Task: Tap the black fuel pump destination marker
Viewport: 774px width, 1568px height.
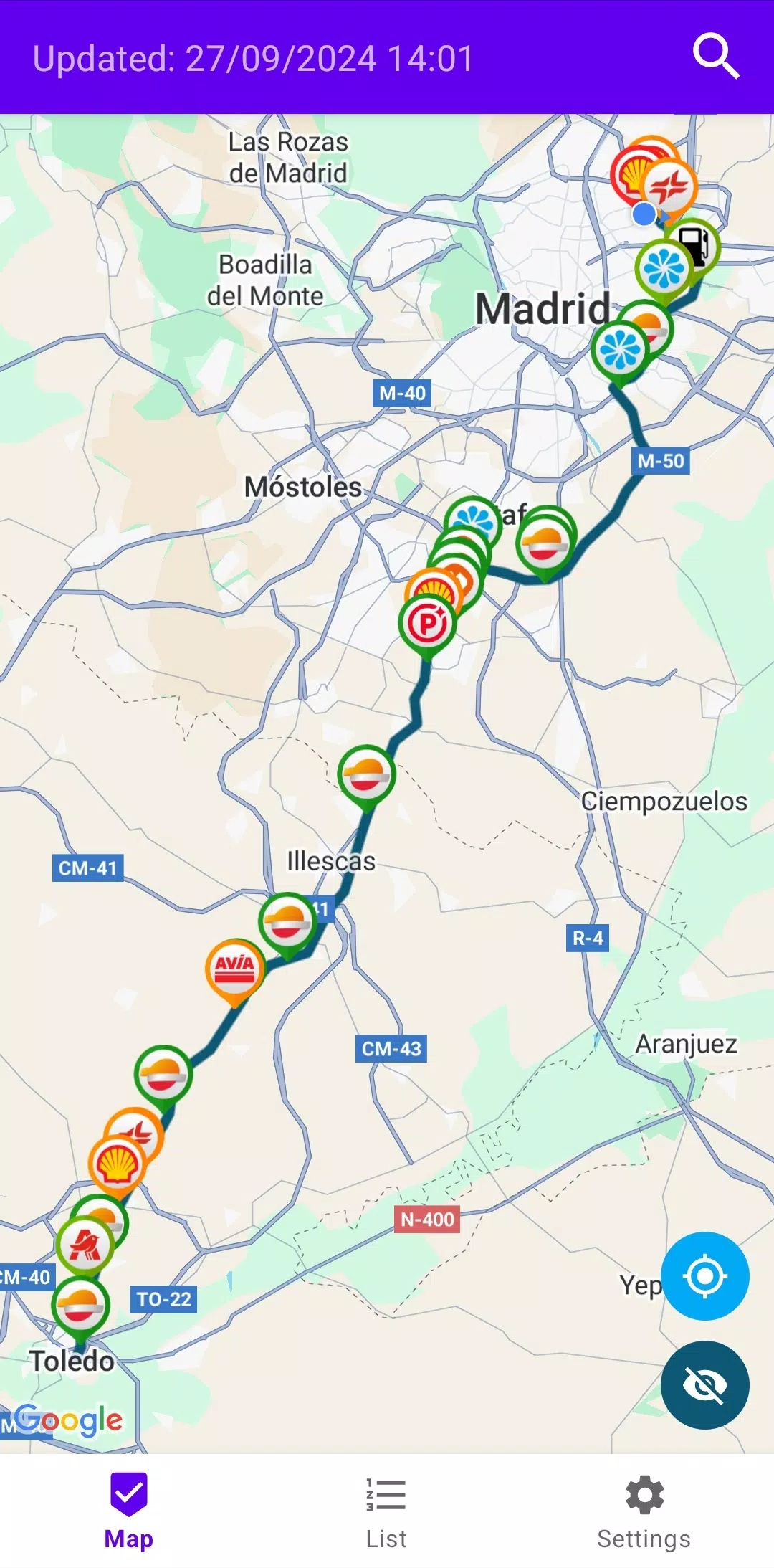Action: pyautogui.click(x=697, y=245)
